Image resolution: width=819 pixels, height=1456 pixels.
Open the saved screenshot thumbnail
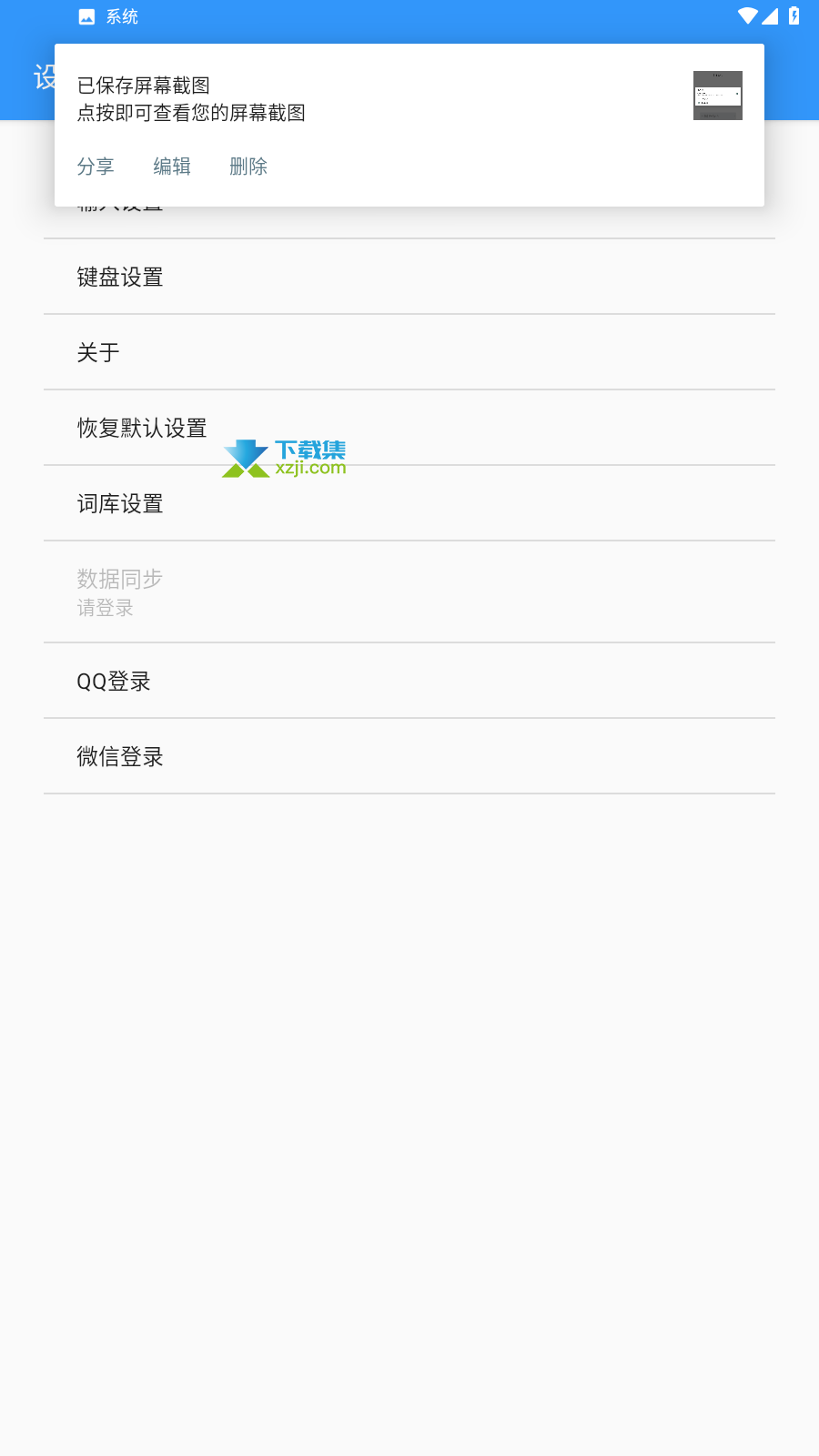point(718,96)
